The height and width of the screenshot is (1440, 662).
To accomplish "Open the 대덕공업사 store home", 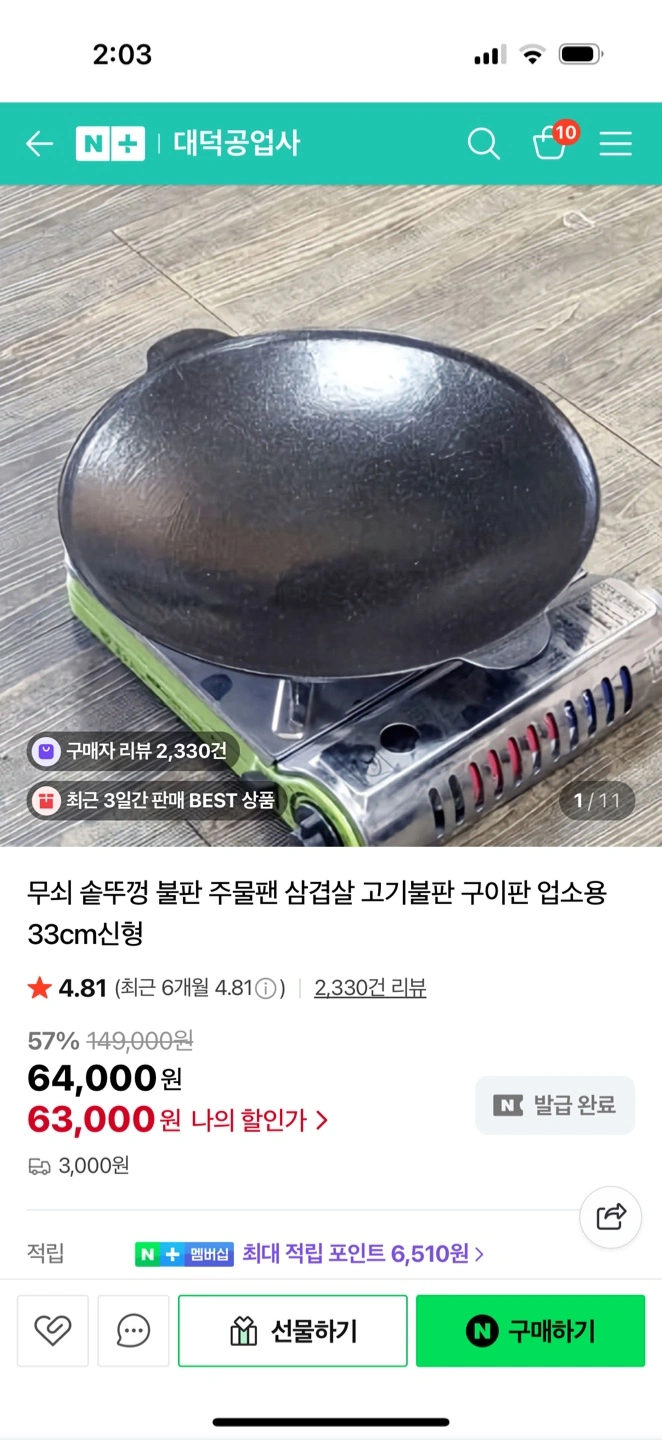I will point(237,143).
